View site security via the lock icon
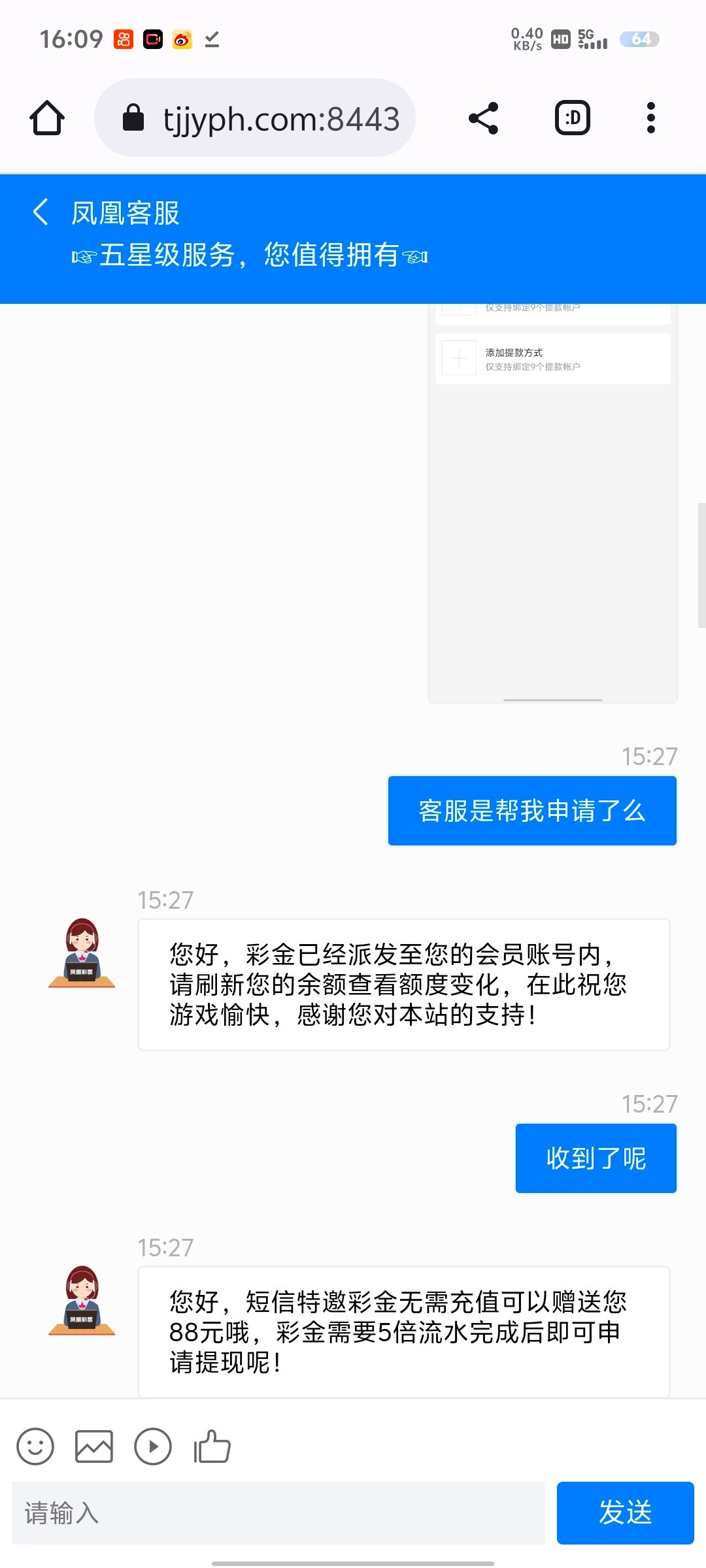 coord(134,118)
